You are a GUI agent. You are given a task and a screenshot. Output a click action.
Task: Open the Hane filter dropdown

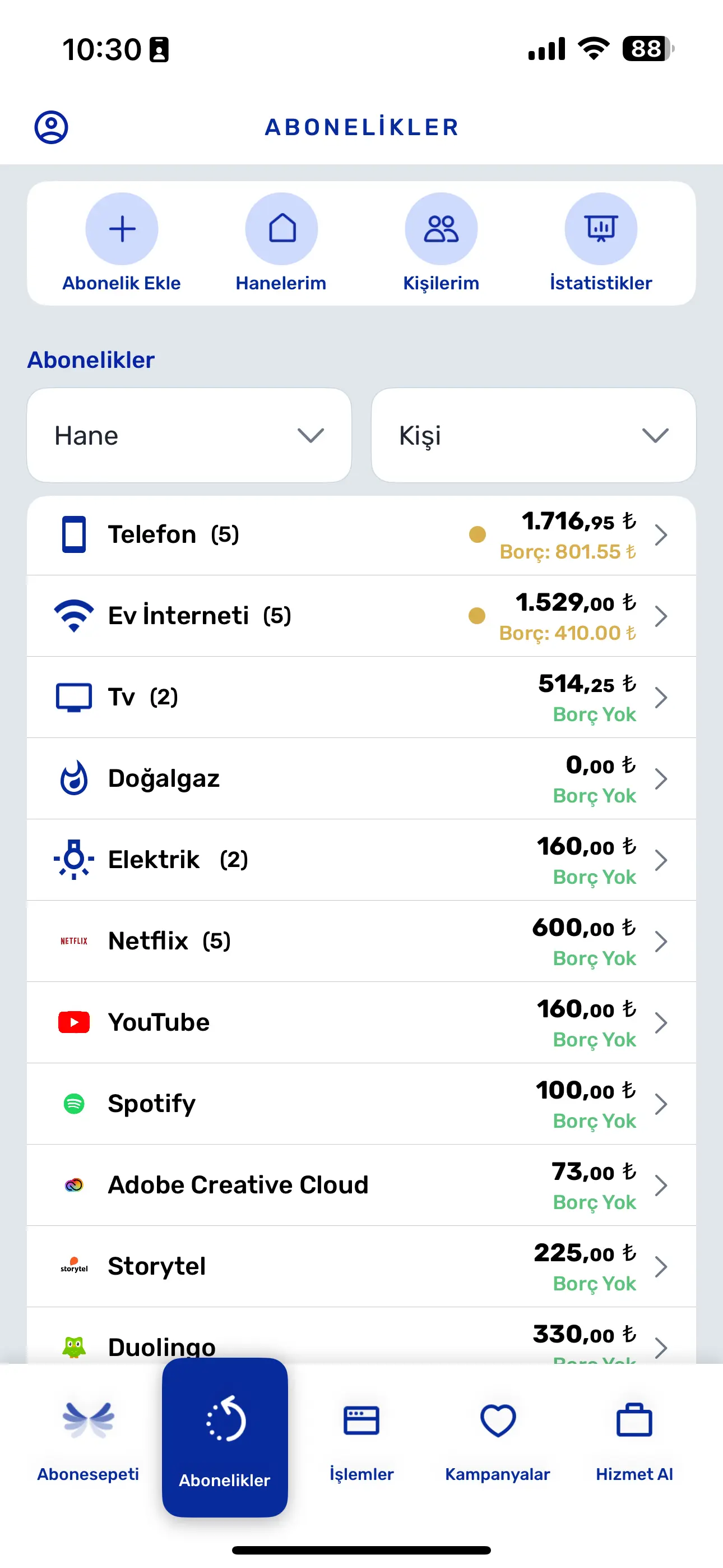[189, 435]
